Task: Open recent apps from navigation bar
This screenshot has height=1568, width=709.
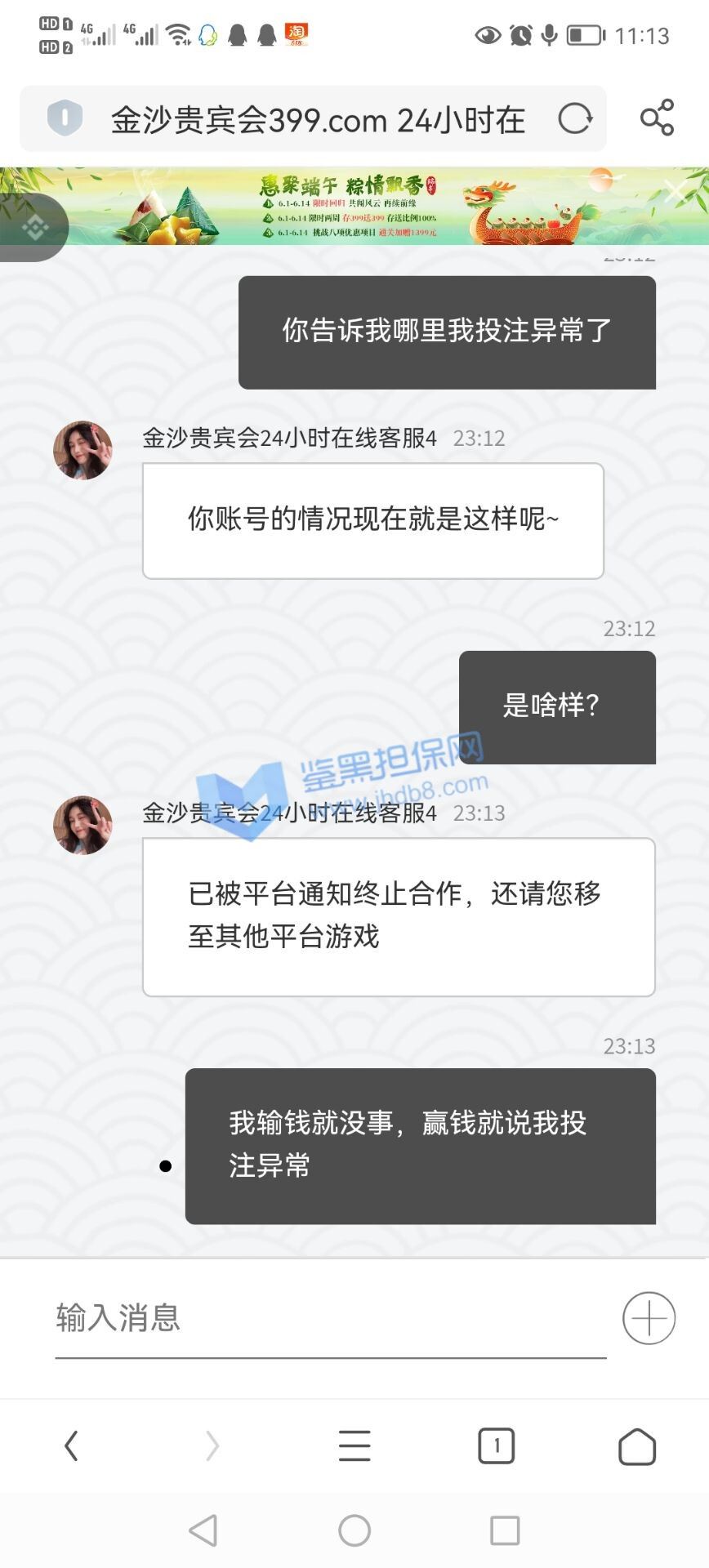Action: point(504,1530)
